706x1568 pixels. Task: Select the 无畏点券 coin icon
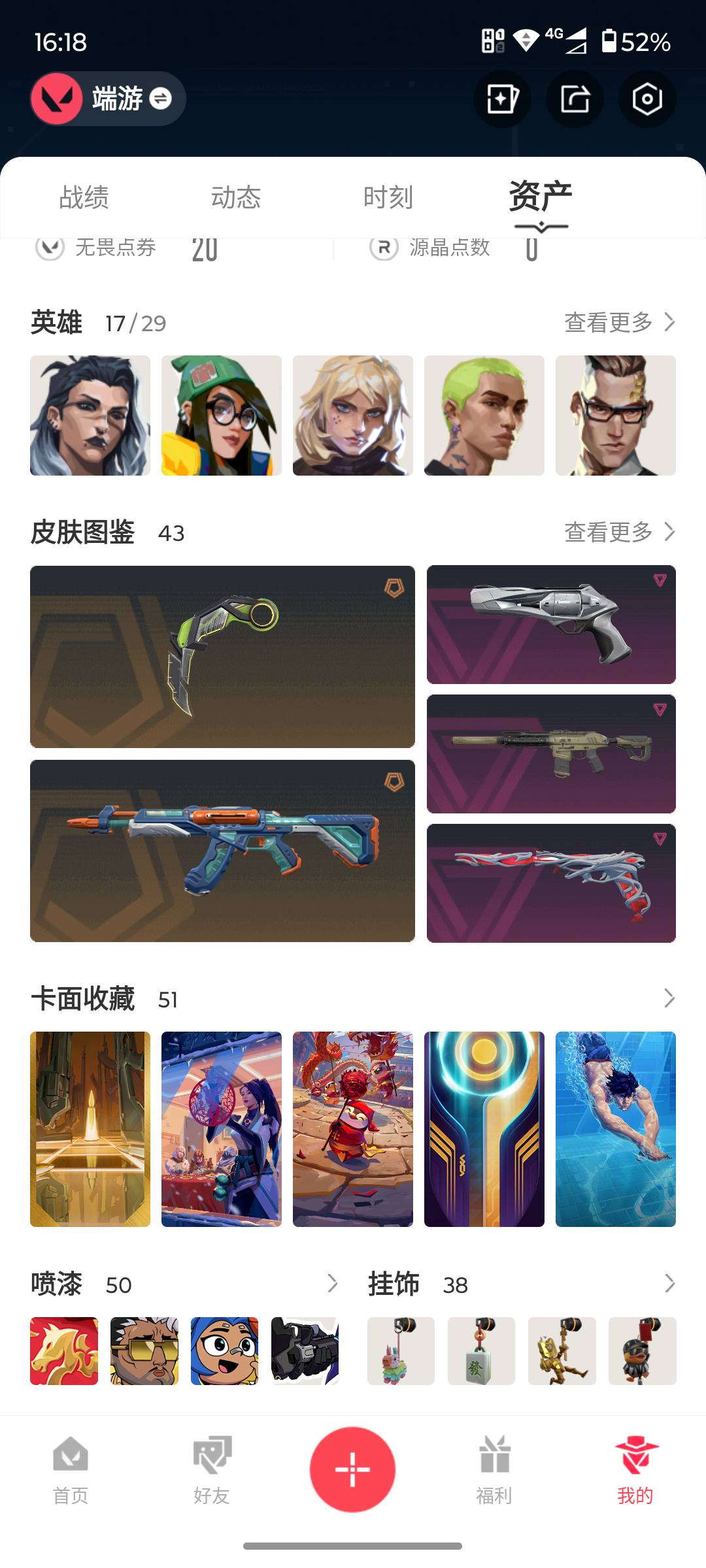(51, 248)
